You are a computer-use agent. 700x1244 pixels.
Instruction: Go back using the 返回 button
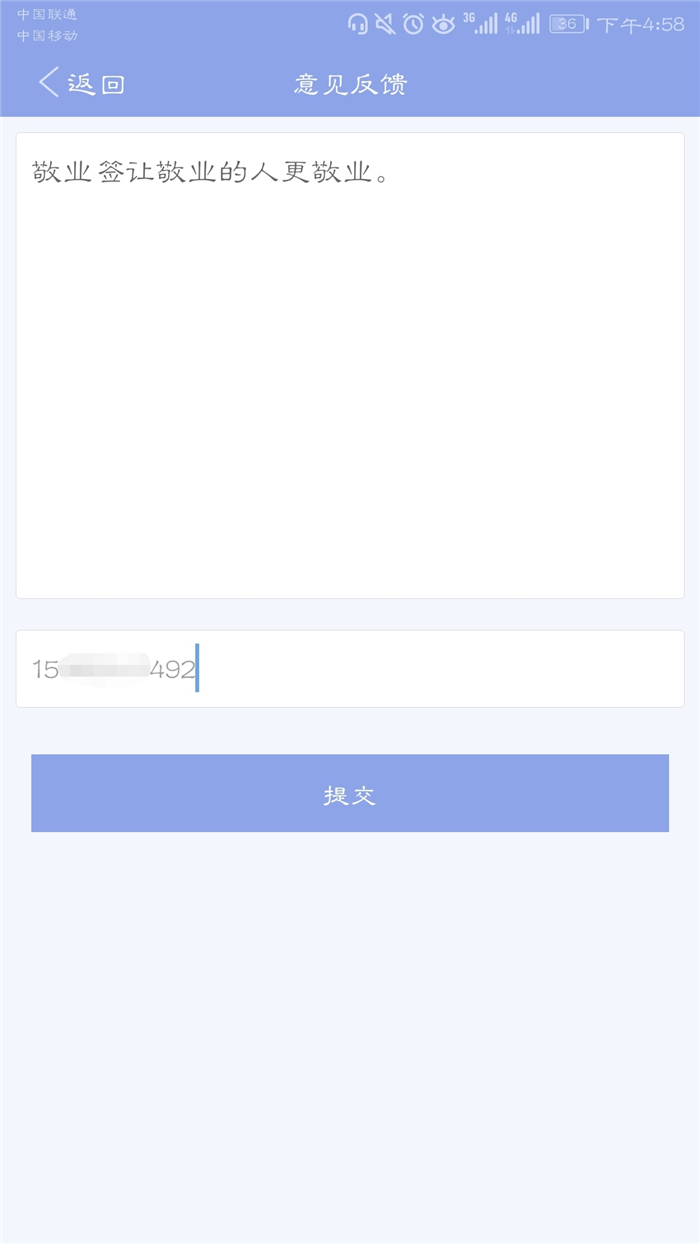pos(82,83)
